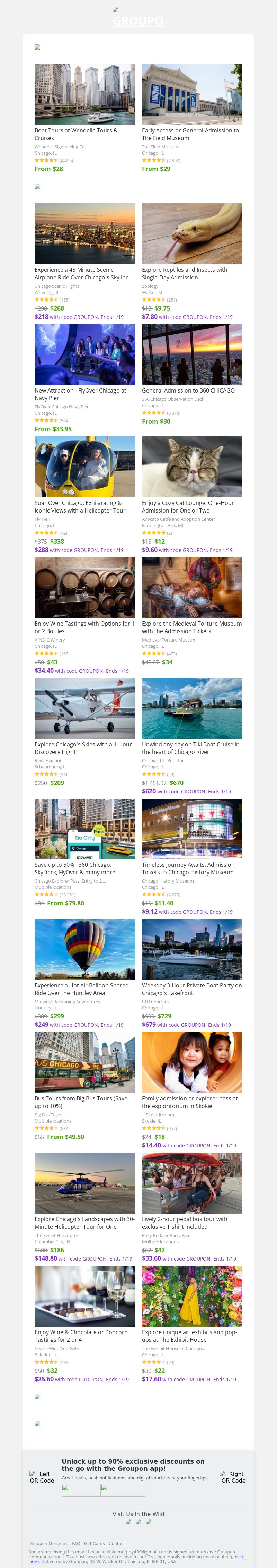View the Field Museum admission deal
This screenshot has width=277, height=1568.
(x=190, y=134)
